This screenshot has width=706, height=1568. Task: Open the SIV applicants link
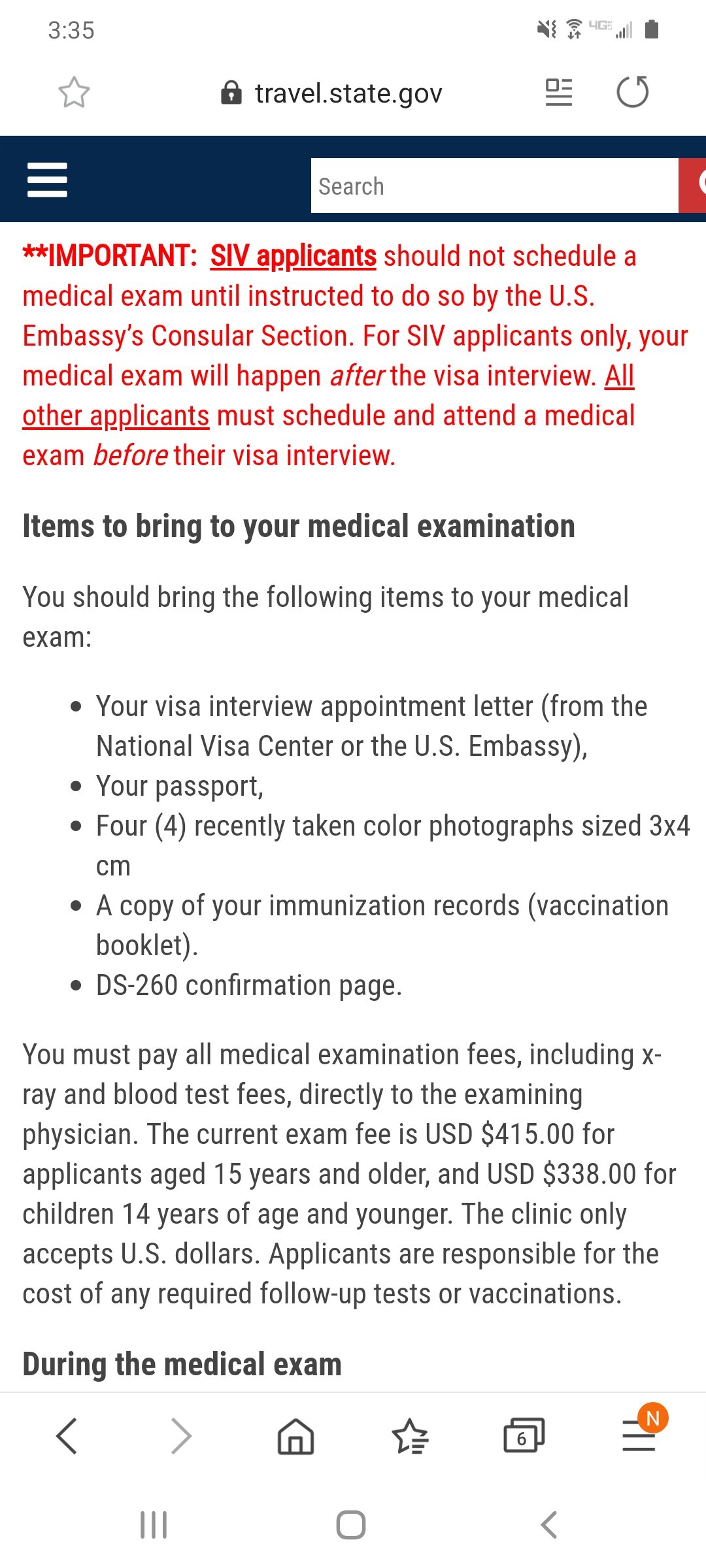point(293,256)
